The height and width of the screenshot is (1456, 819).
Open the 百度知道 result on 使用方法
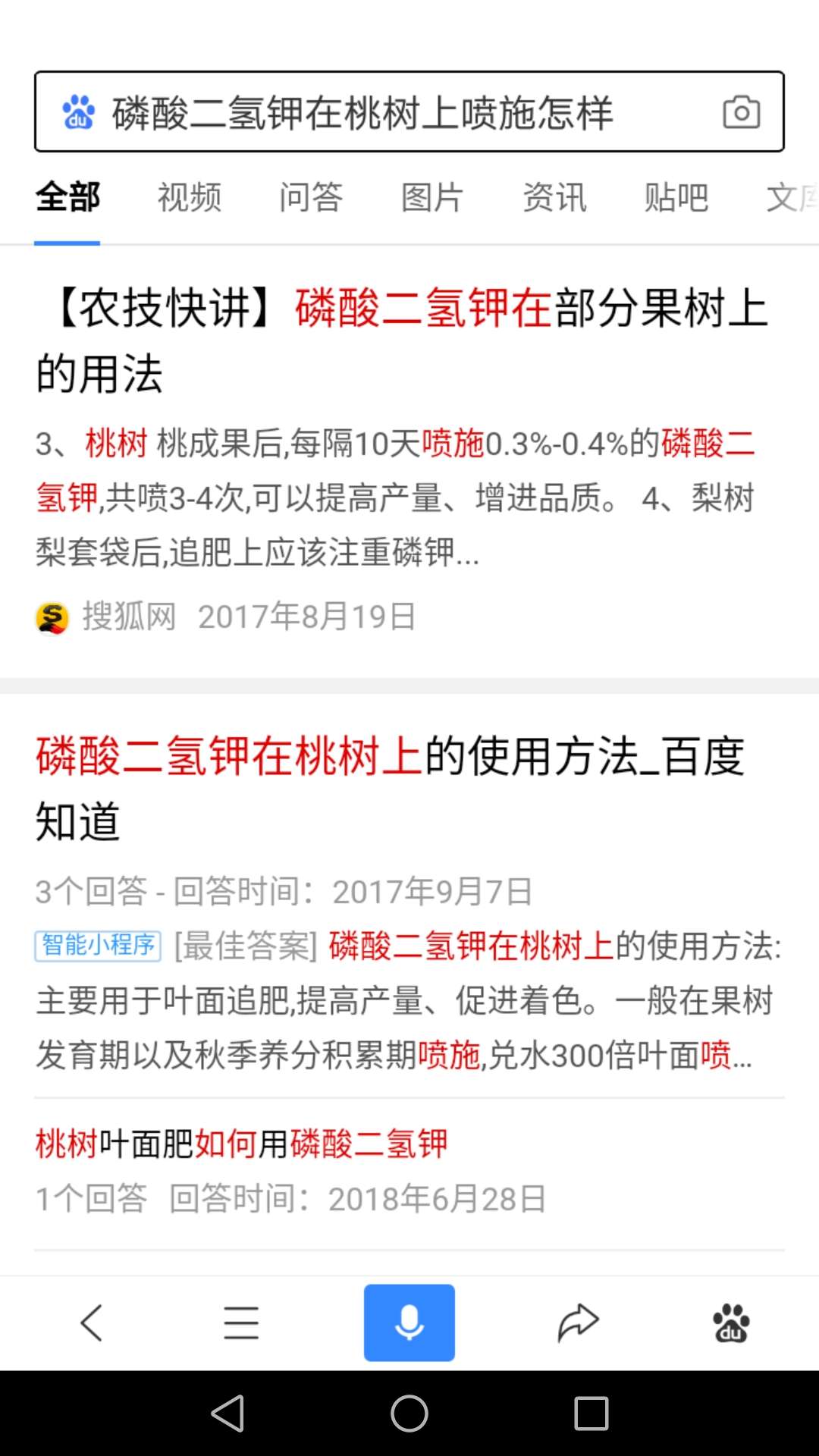pyautogui.click(x=390, y=787)
